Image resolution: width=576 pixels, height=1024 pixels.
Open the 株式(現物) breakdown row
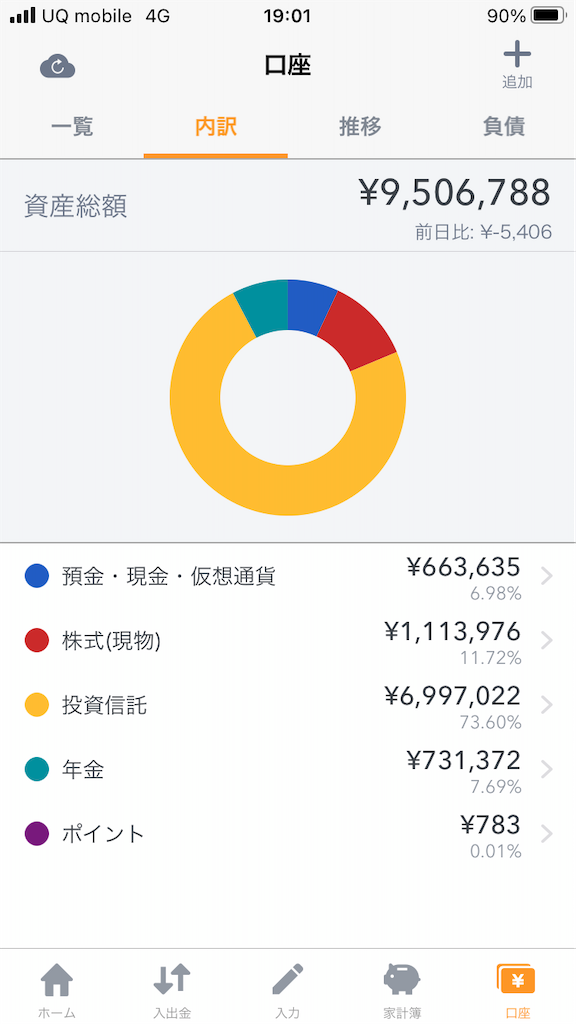[x=288, y=641]
